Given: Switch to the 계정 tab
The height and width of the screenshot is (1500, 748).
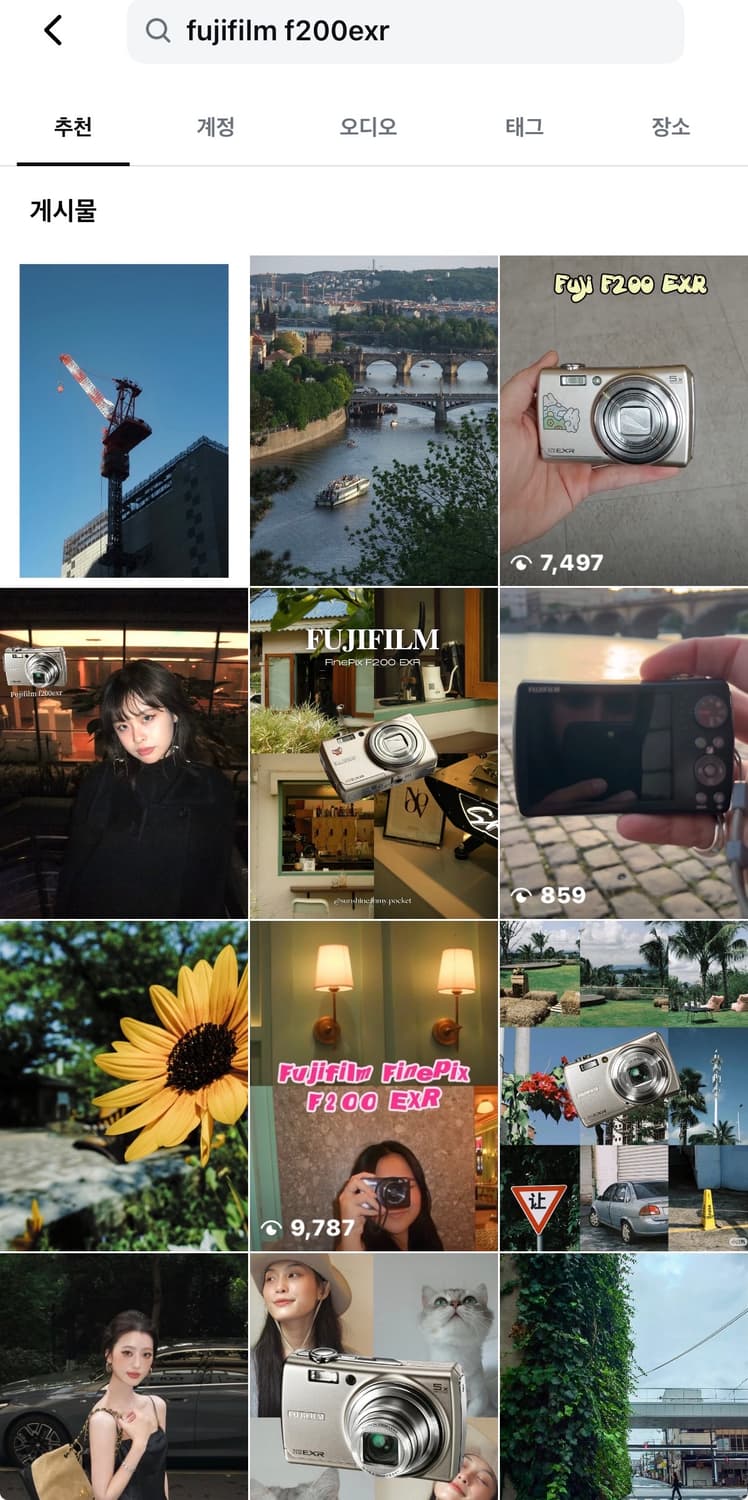Looking at the screenshot, I should click(x=215, y=127).
